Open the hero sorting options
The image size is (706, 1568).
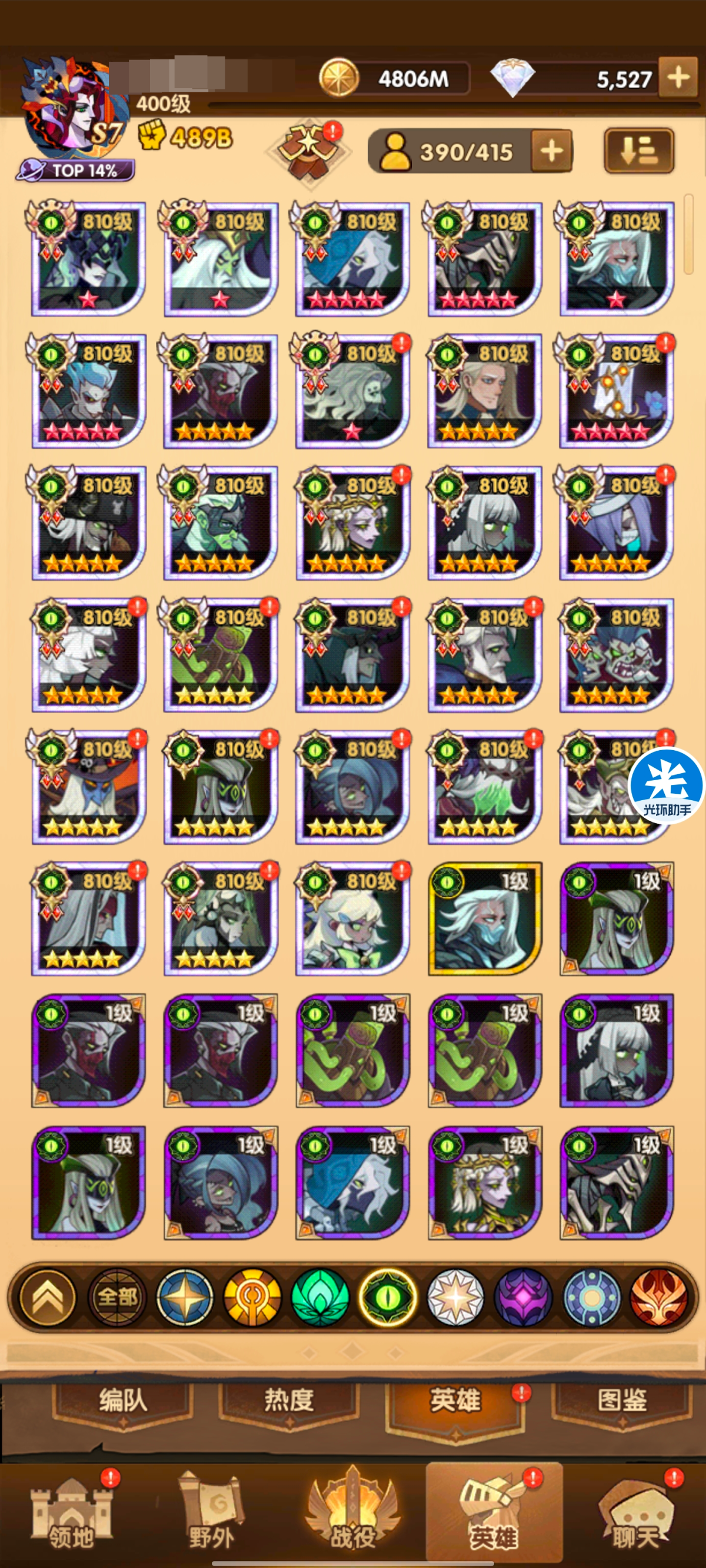click(x=638, y=151)
